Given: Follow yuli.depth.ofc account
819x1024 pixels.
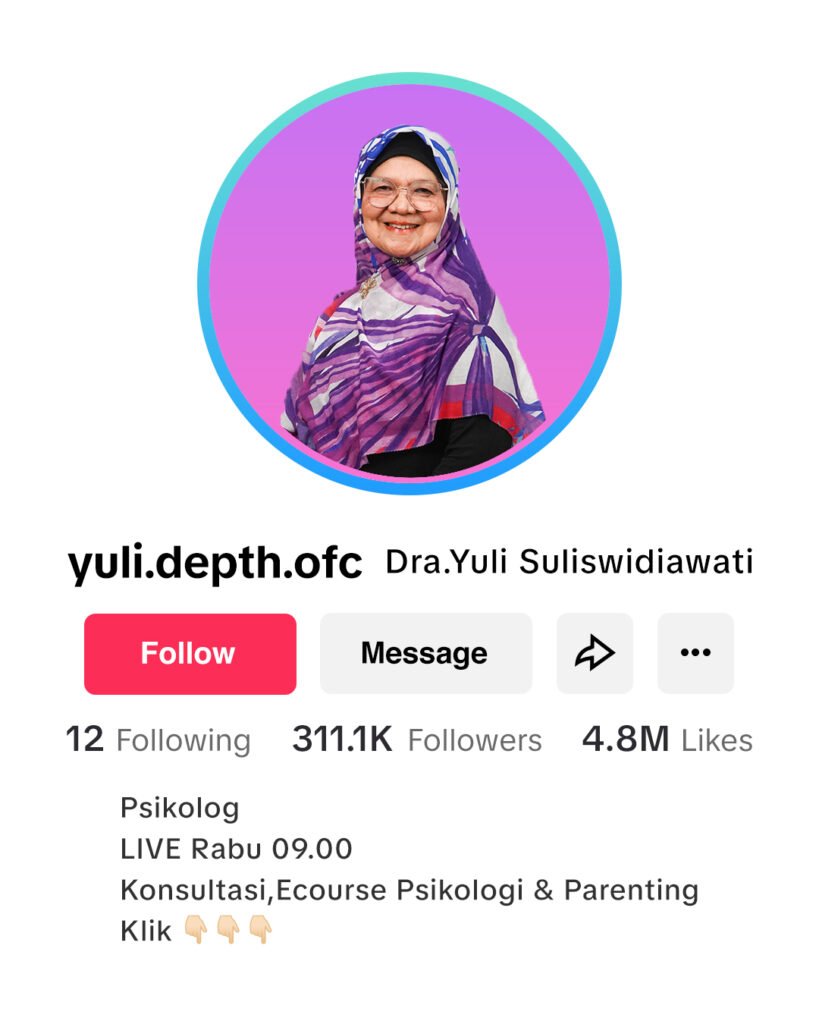Looking at the screenshot, I should pyautogui.click(x=189, y=654).
